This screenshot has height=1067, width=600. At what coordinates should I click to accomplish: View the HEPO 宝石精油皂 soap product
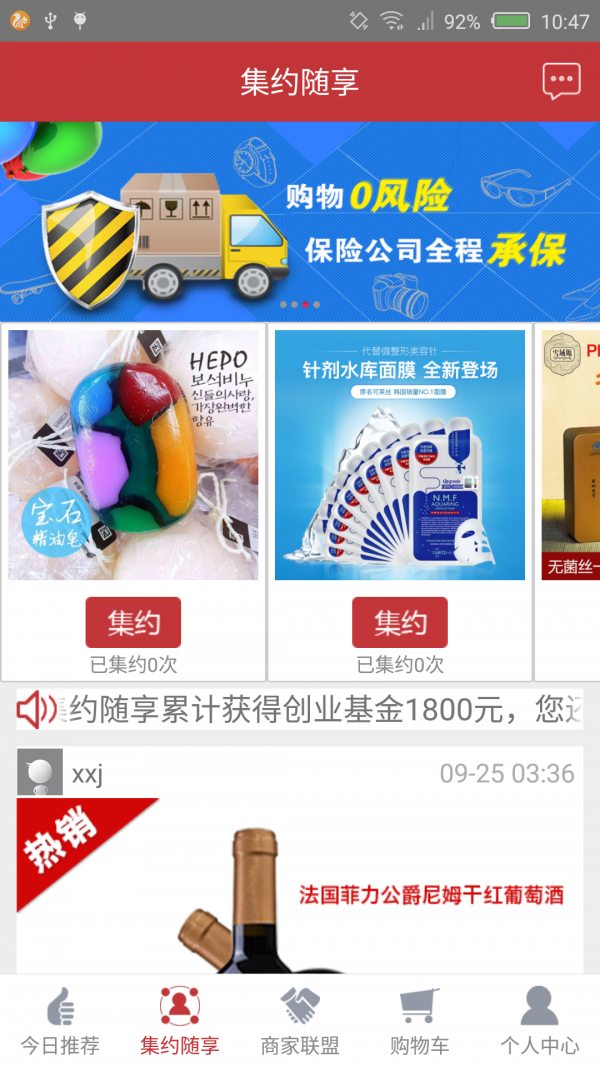tap(133, 455)
